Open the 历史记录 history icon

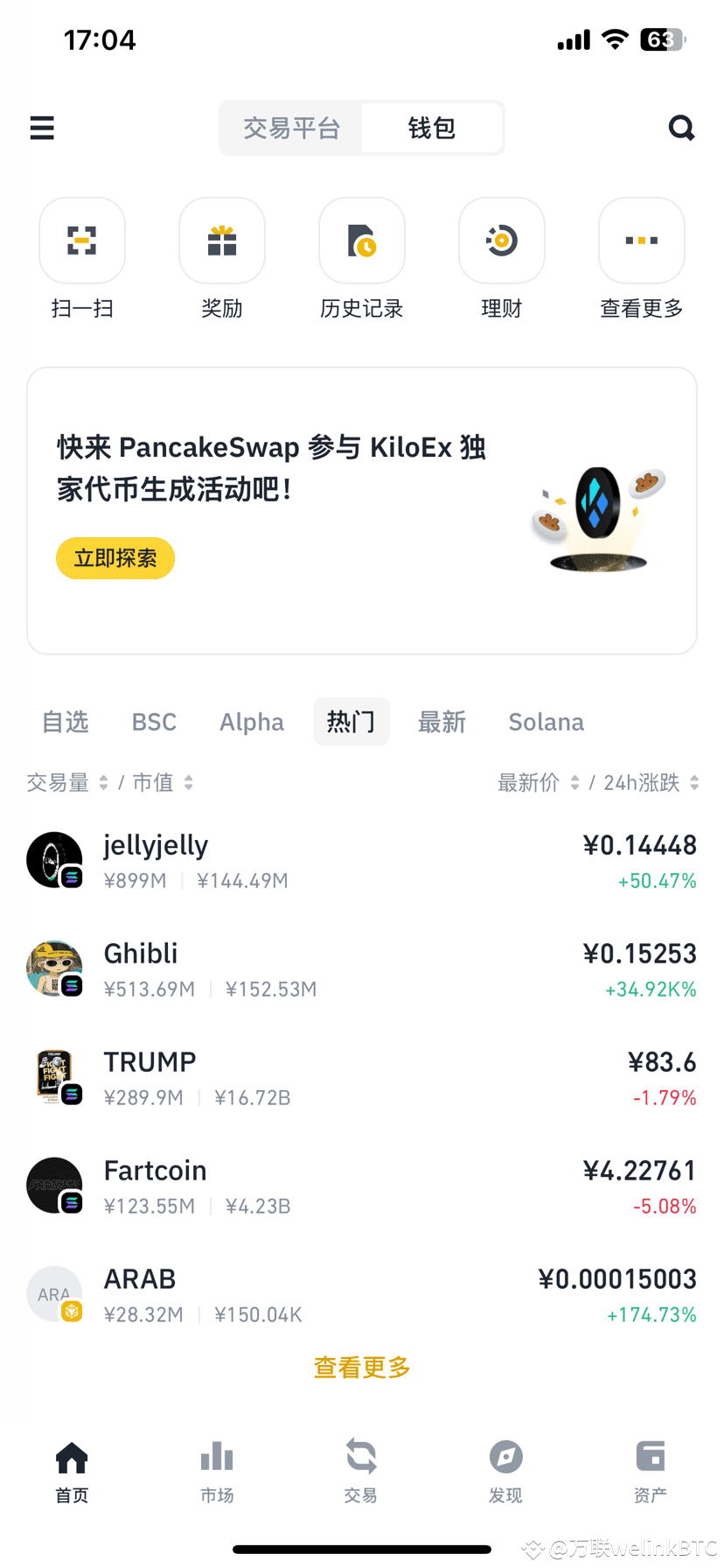361,241
